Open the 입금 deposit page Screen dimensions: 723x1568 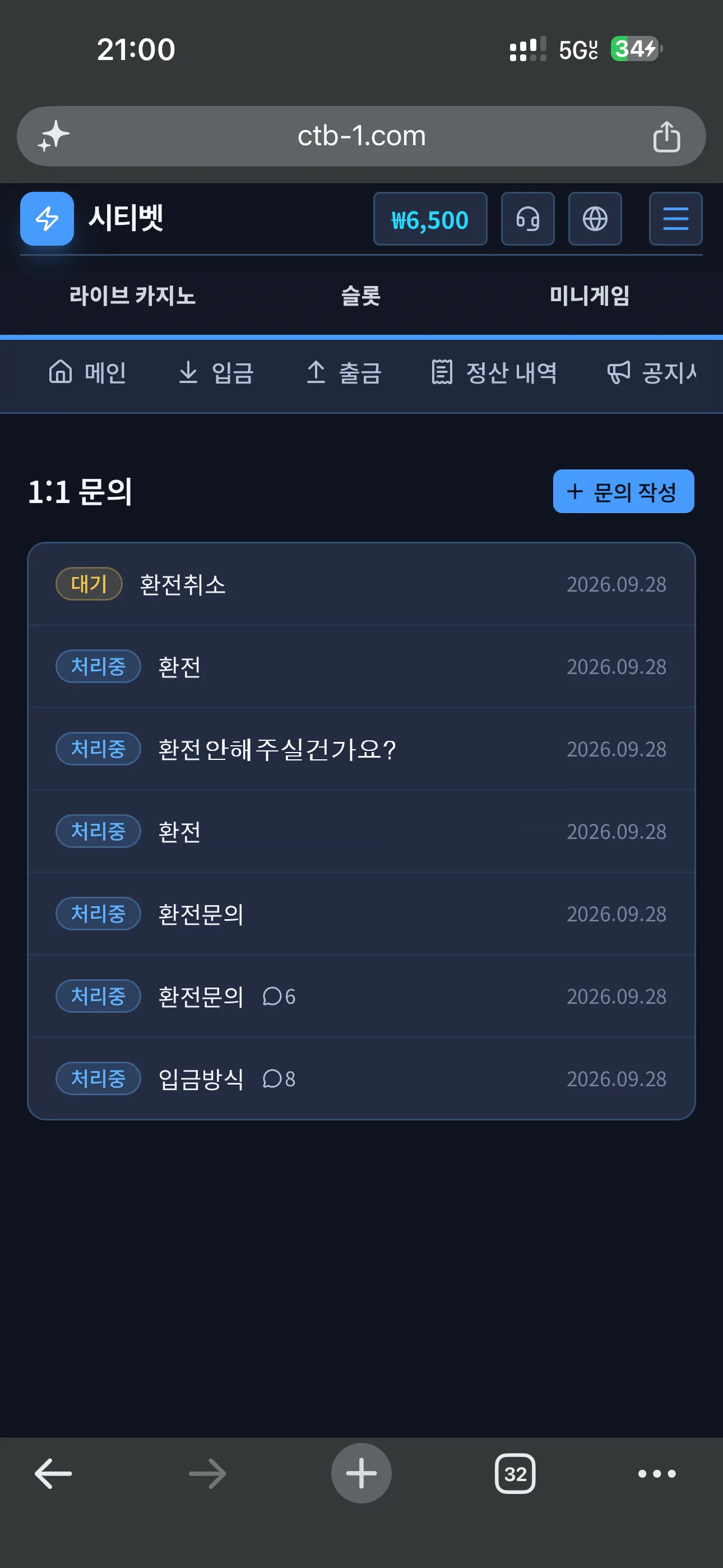click(216, 372)
